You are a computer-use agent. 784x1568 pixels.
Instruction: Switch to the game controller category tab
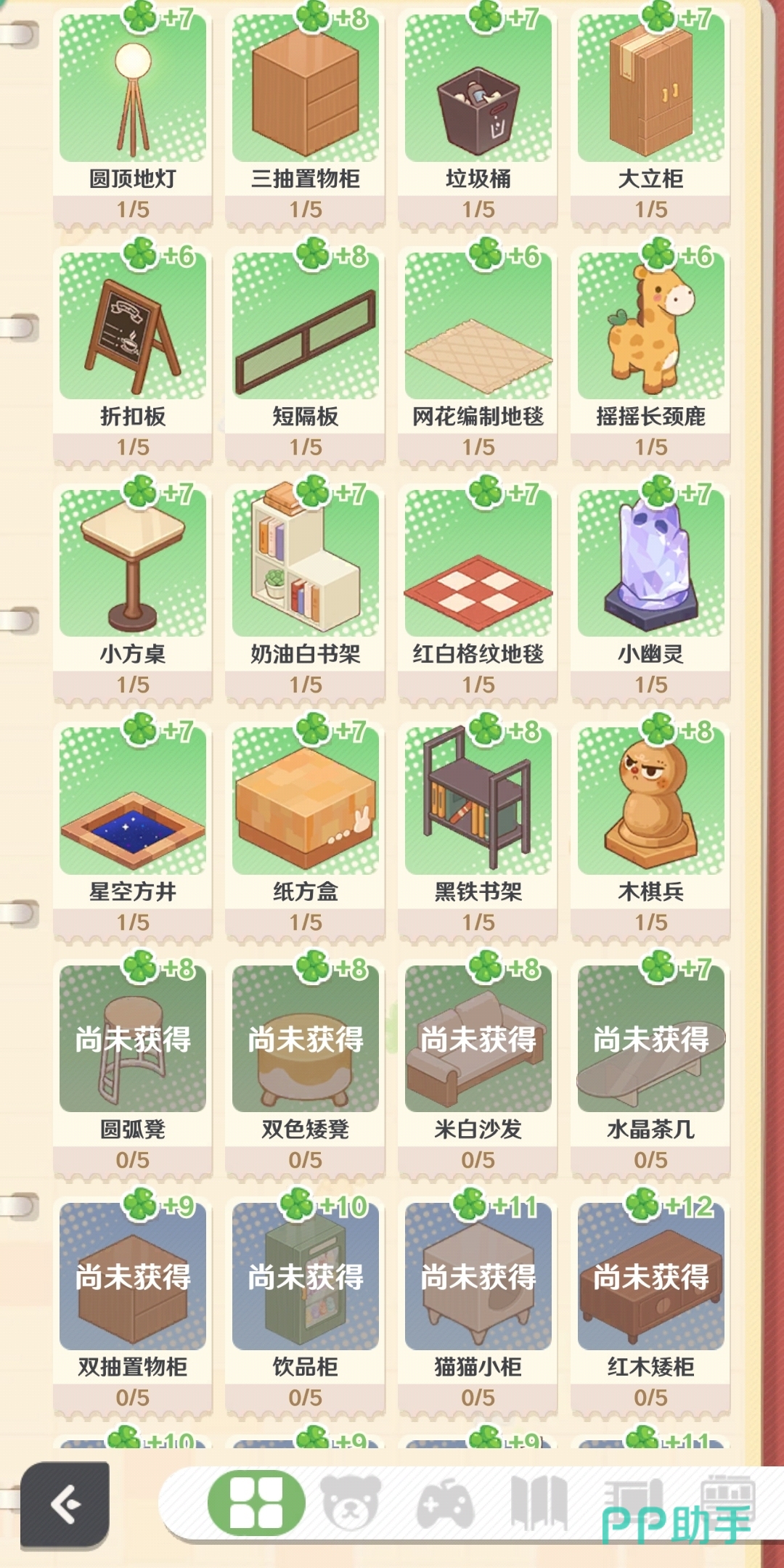444,1502
